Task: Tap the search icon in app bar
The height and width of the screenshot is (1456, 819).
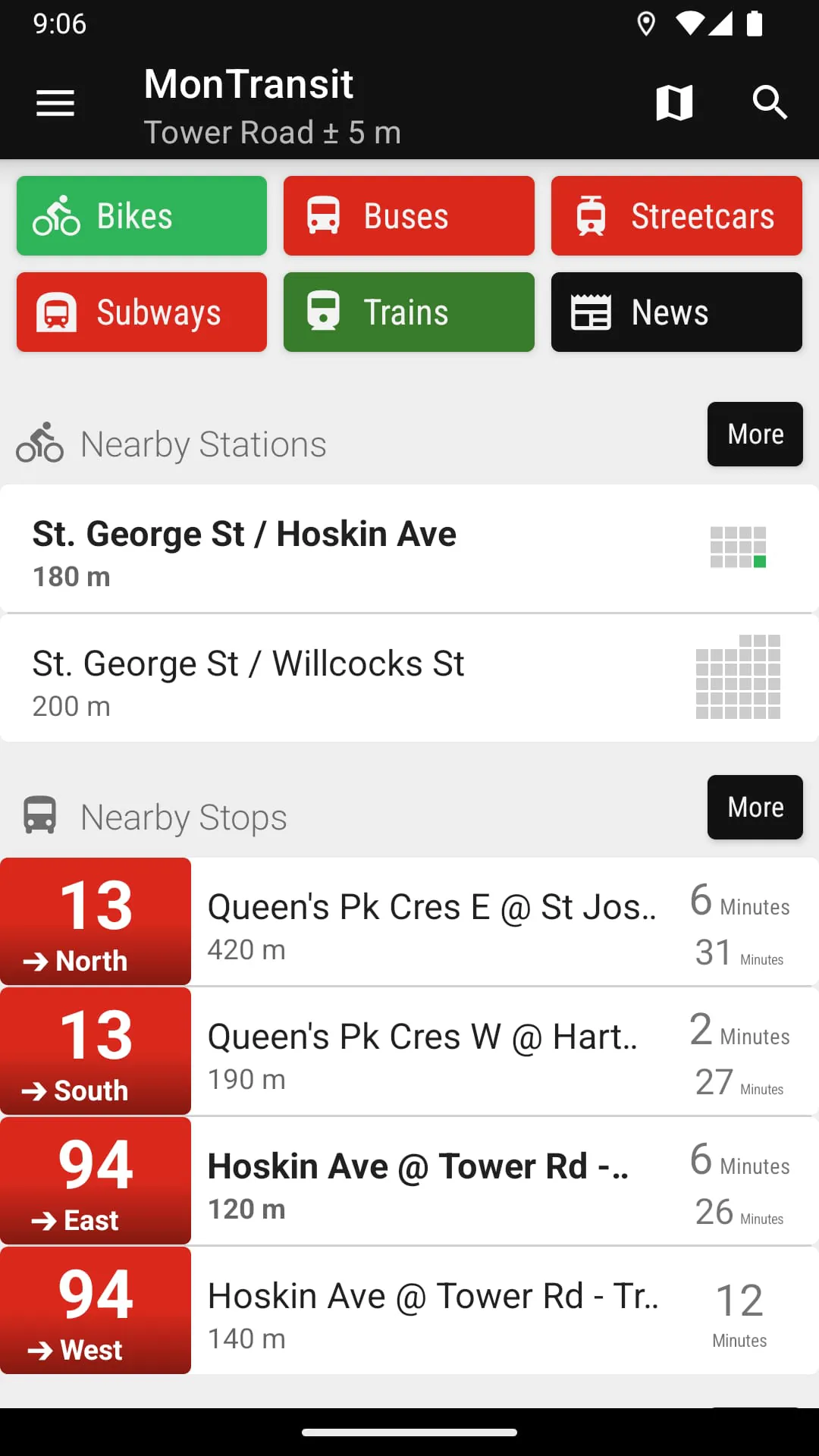Action: [x=769, y=103]
